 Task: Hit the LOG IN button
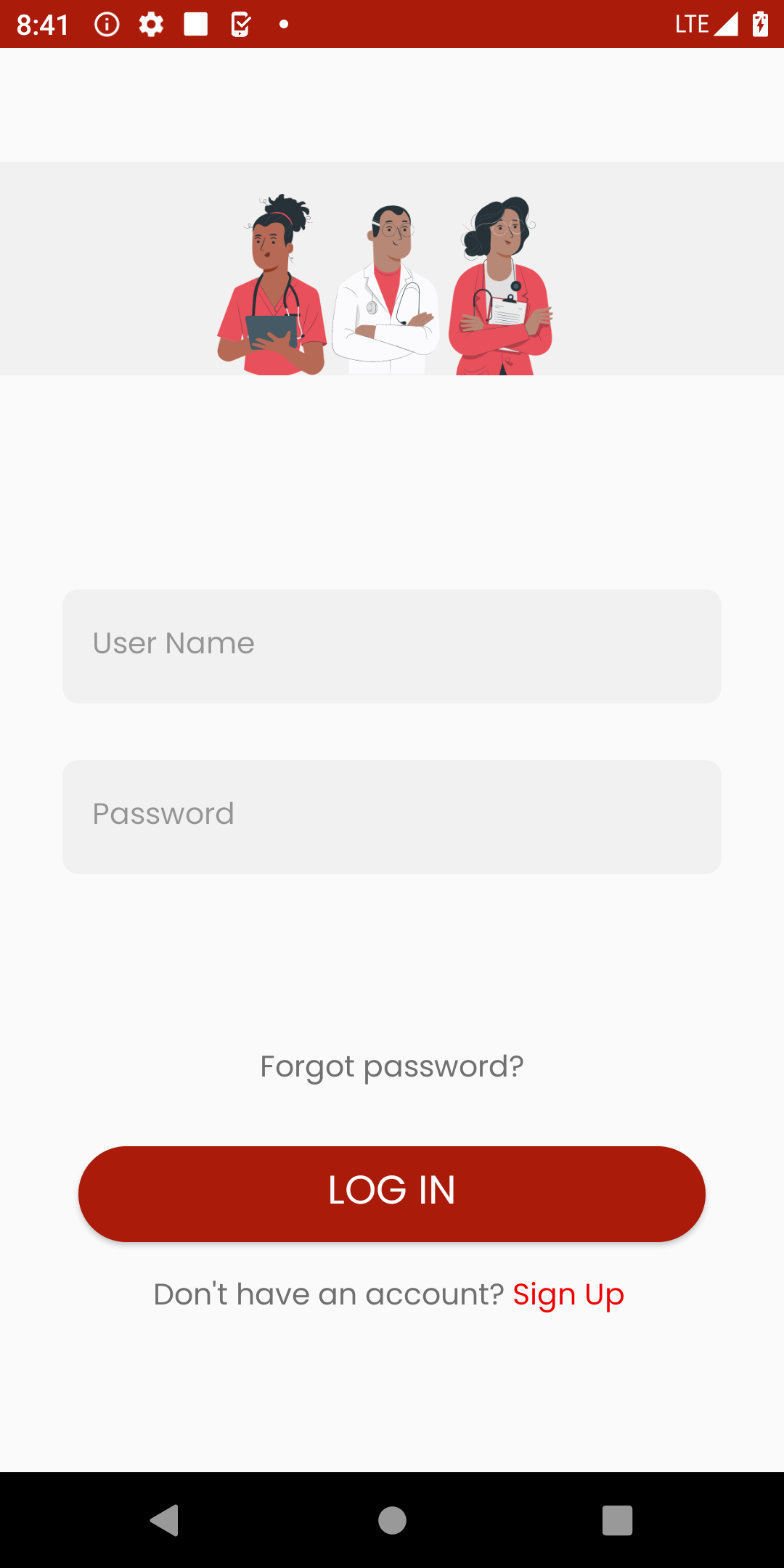coord(392,1193)
